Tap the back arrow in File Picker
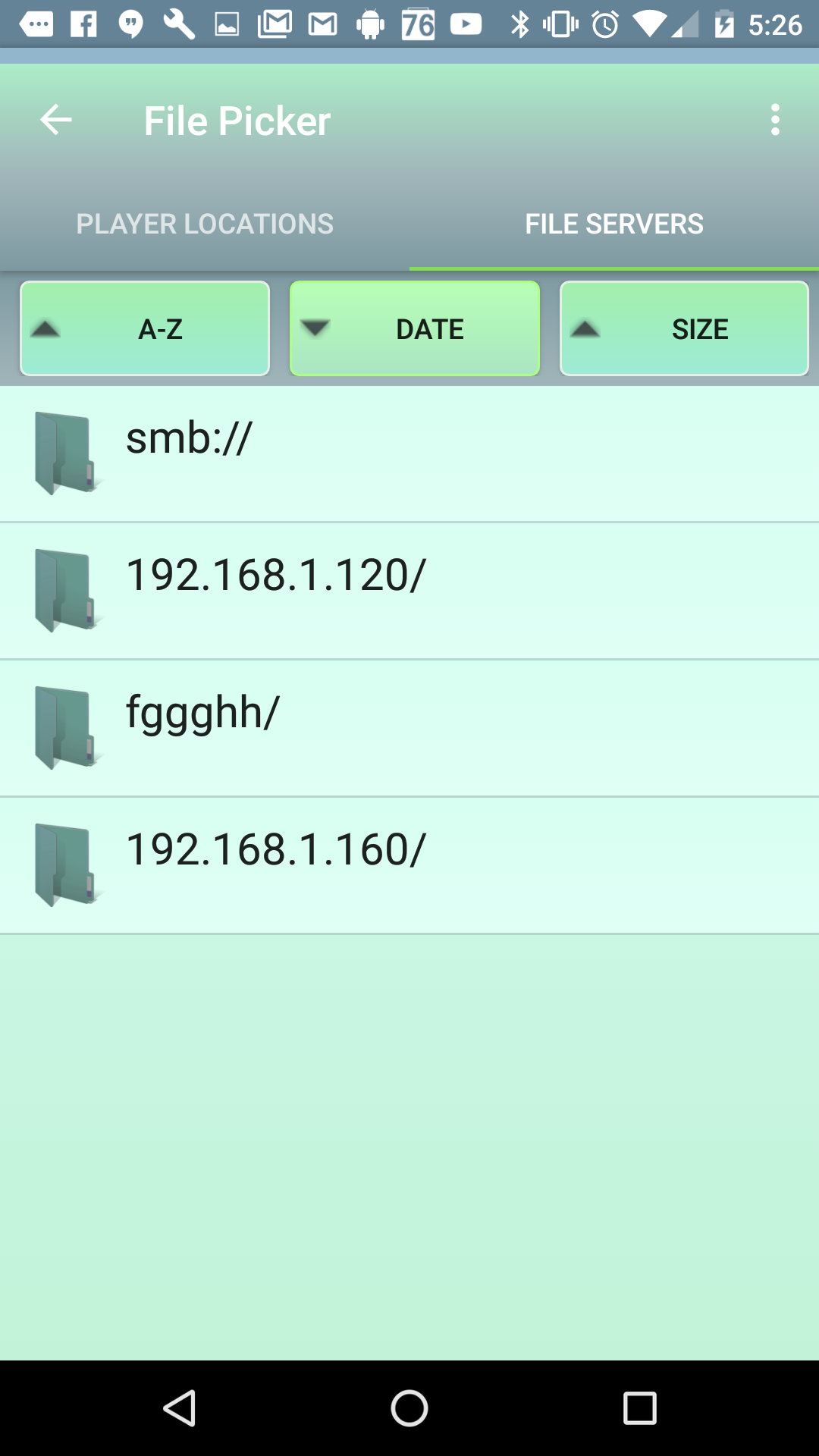Image resolution: width=819 pixels, height=1456 pixels. tap(55, 119)
